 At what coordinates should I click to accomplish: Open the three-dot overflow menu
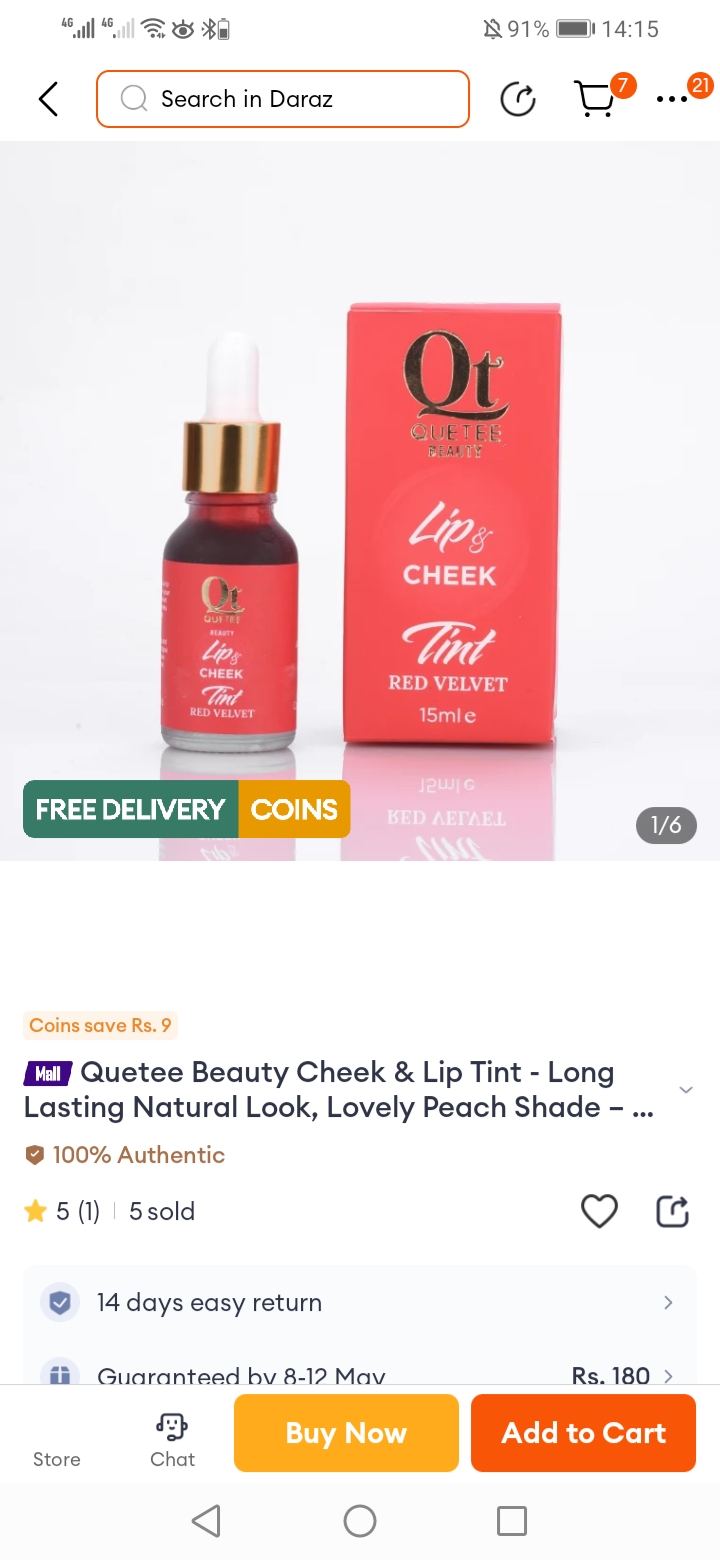[x=672, y=99]
